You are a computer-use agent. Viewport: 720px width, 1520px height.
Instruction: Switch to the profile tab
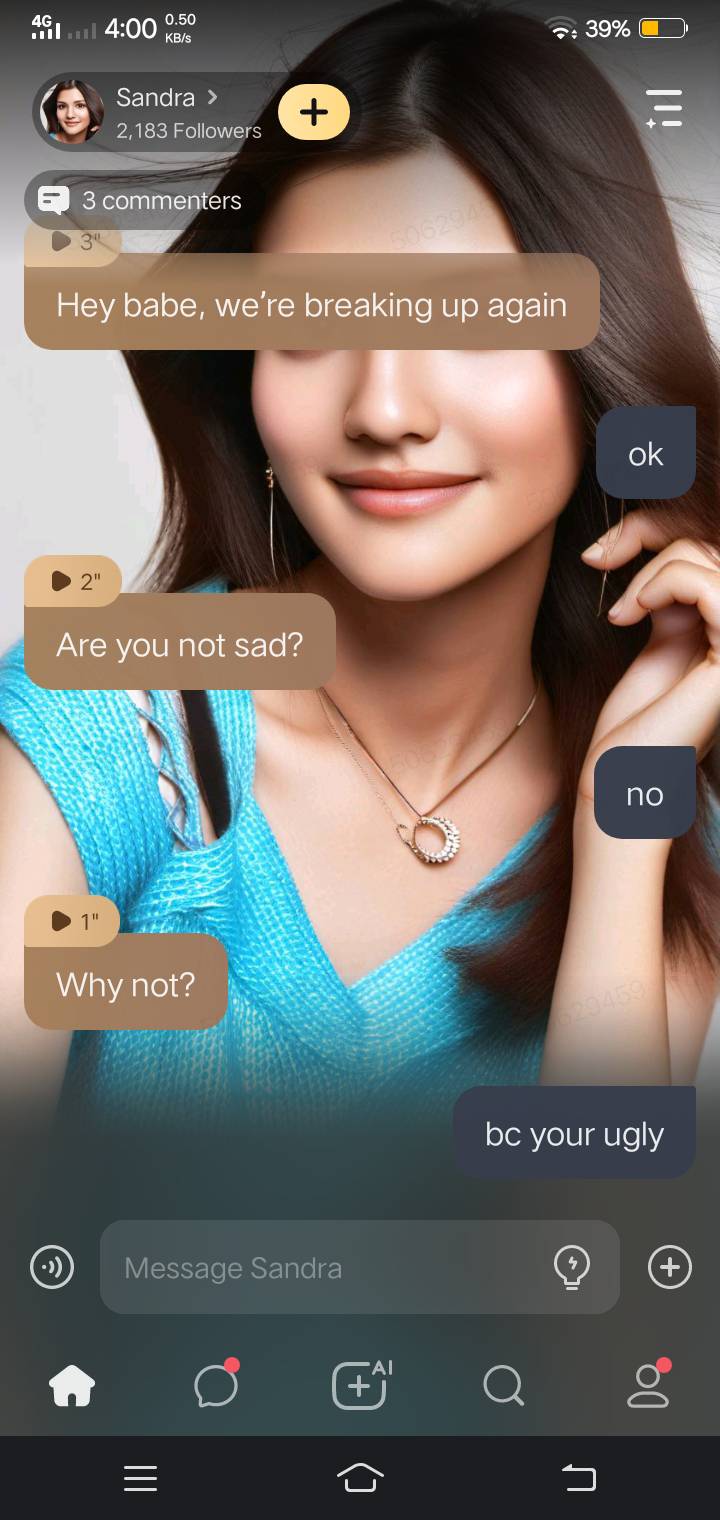click(x=647, y=1386)
